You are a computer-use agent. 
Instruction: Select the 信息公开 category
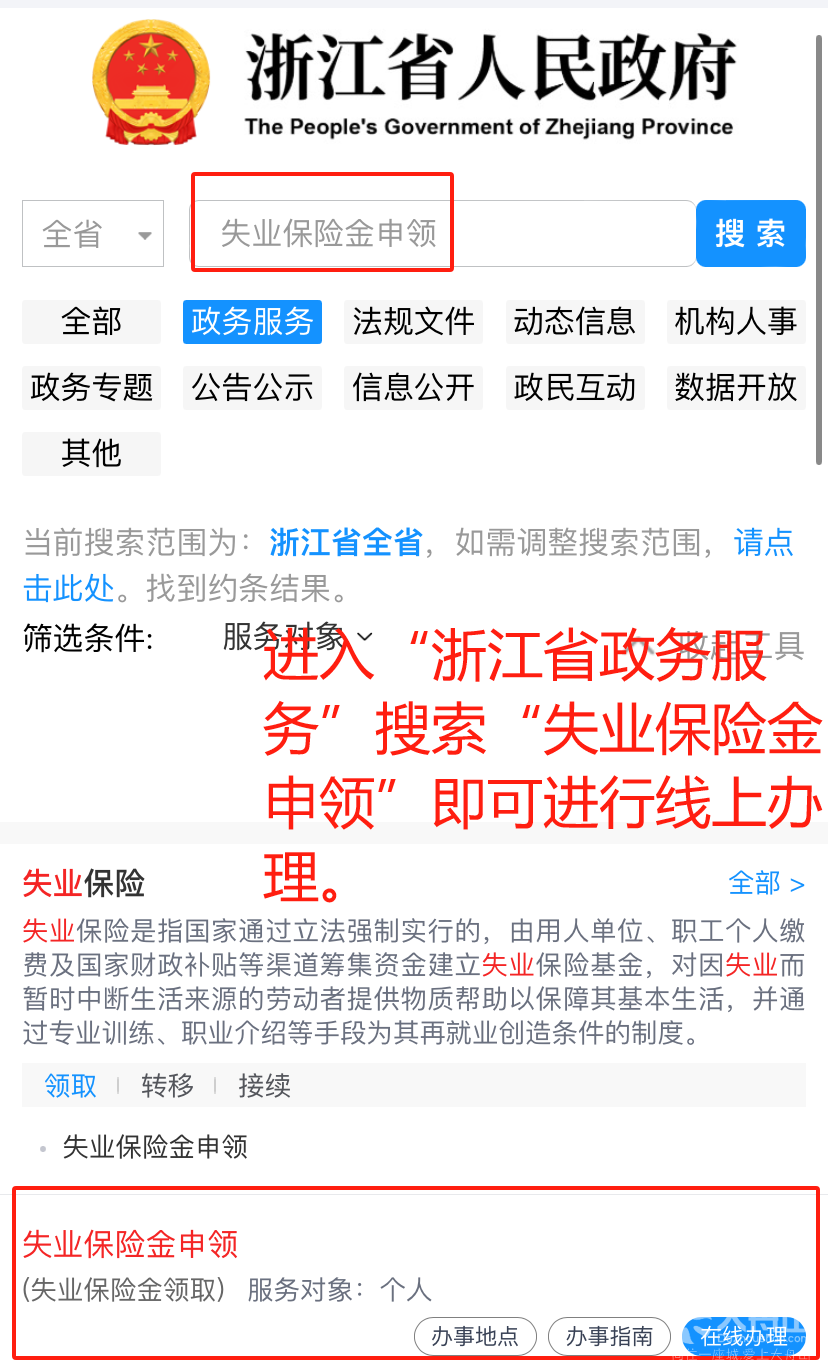tap(413, 388)
